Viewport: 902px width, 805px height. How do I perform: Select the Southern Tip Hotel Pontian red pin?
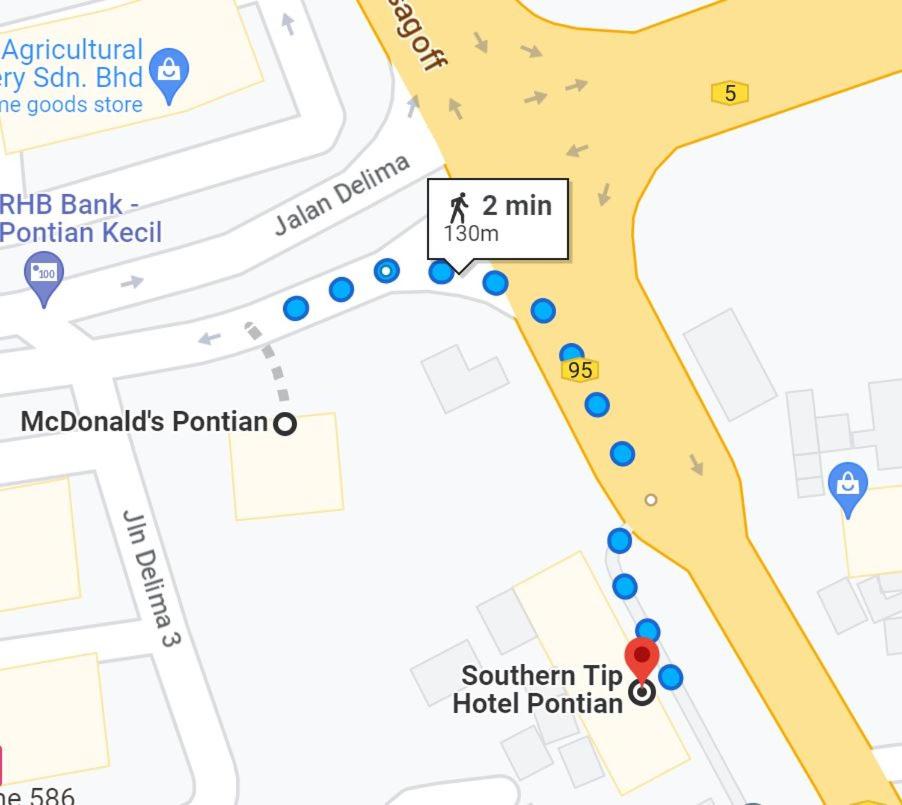point(641,660)
